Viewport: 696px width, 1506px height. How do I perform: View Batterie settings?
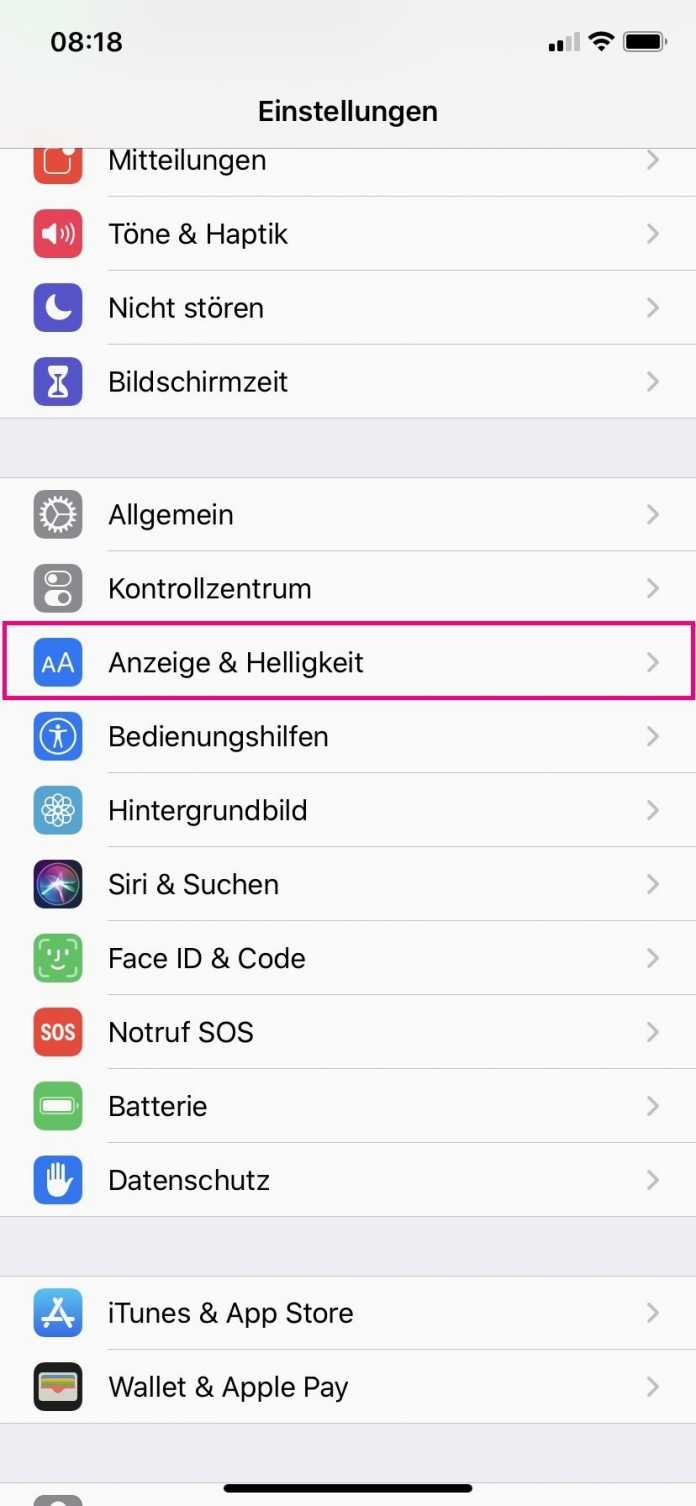point(158,1107)
